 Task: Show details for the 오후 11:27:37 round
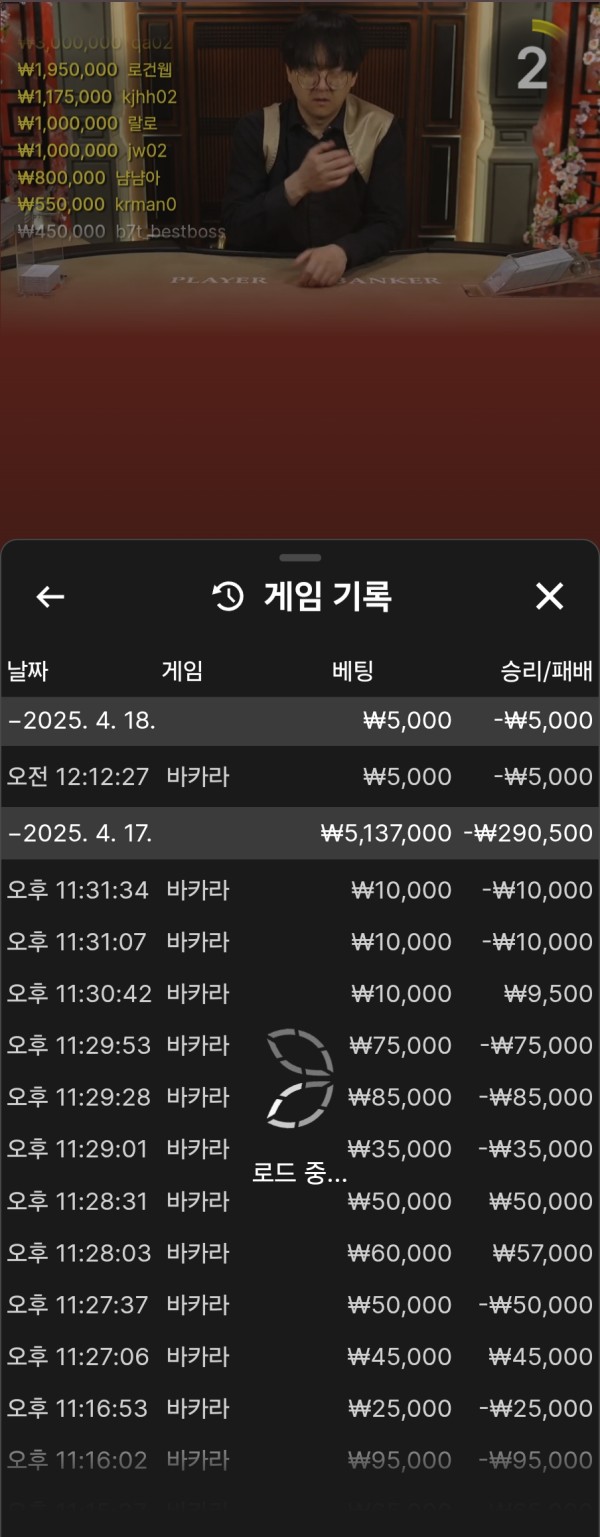click(299, 1305)
